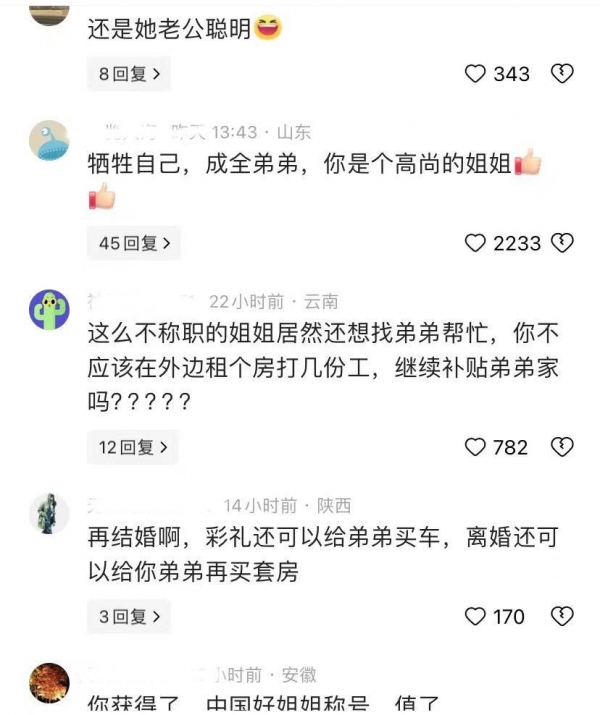Dislike the comment with 782 likes
600x715 pixels.
pos(562,447)
